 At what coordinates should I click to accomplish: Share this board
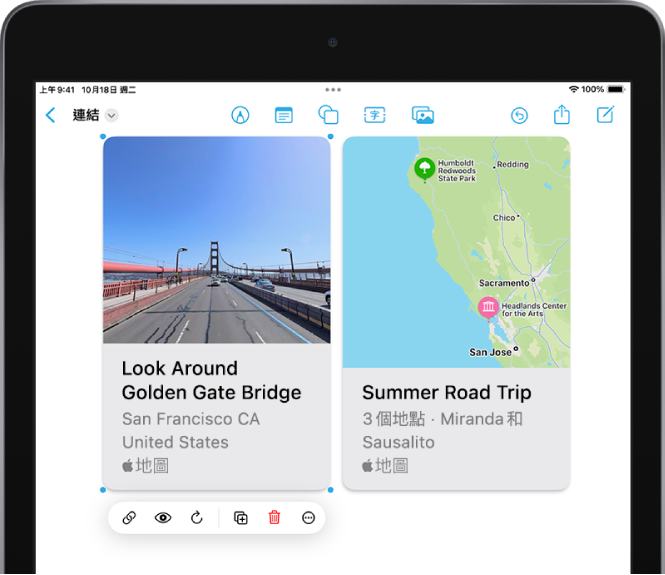pyautogui.click(x=562, y=115)
